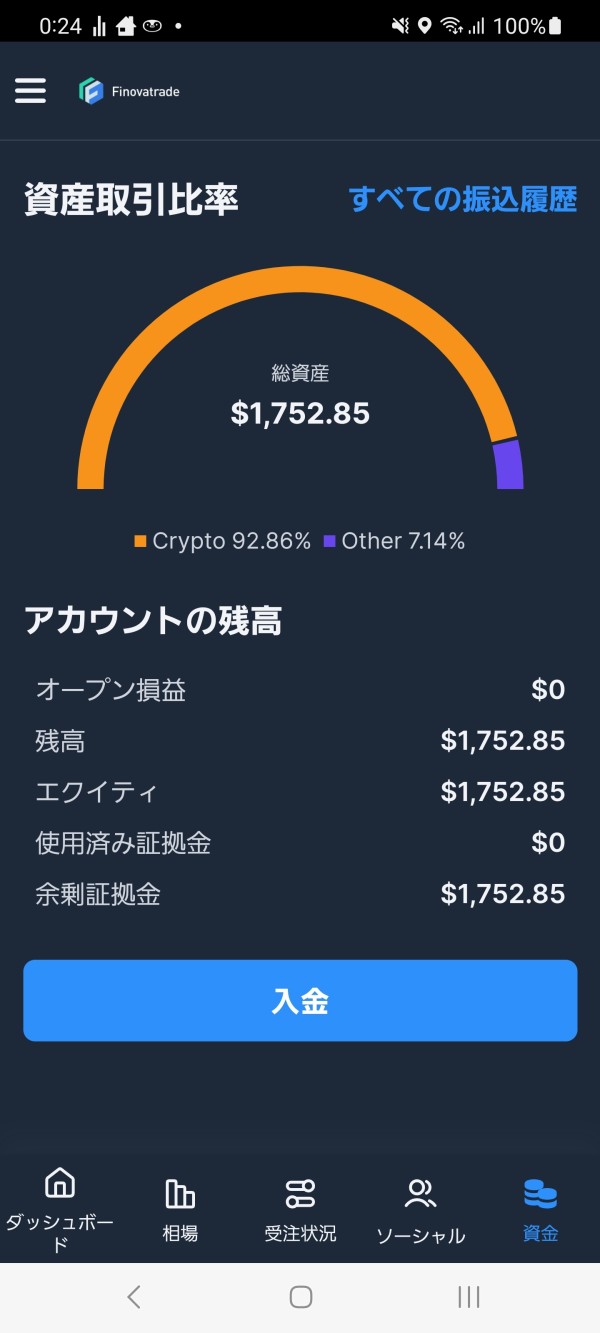Open the 受注状況 orders tab

(300, 1209)
